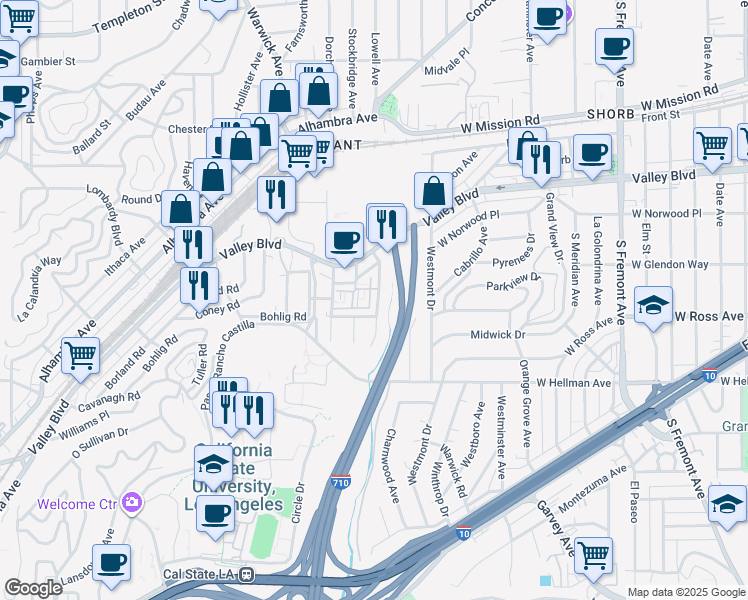Select the restaurant marker beside Coney Rd
This screenshot has height=600, width=748.
pos(199,285)
